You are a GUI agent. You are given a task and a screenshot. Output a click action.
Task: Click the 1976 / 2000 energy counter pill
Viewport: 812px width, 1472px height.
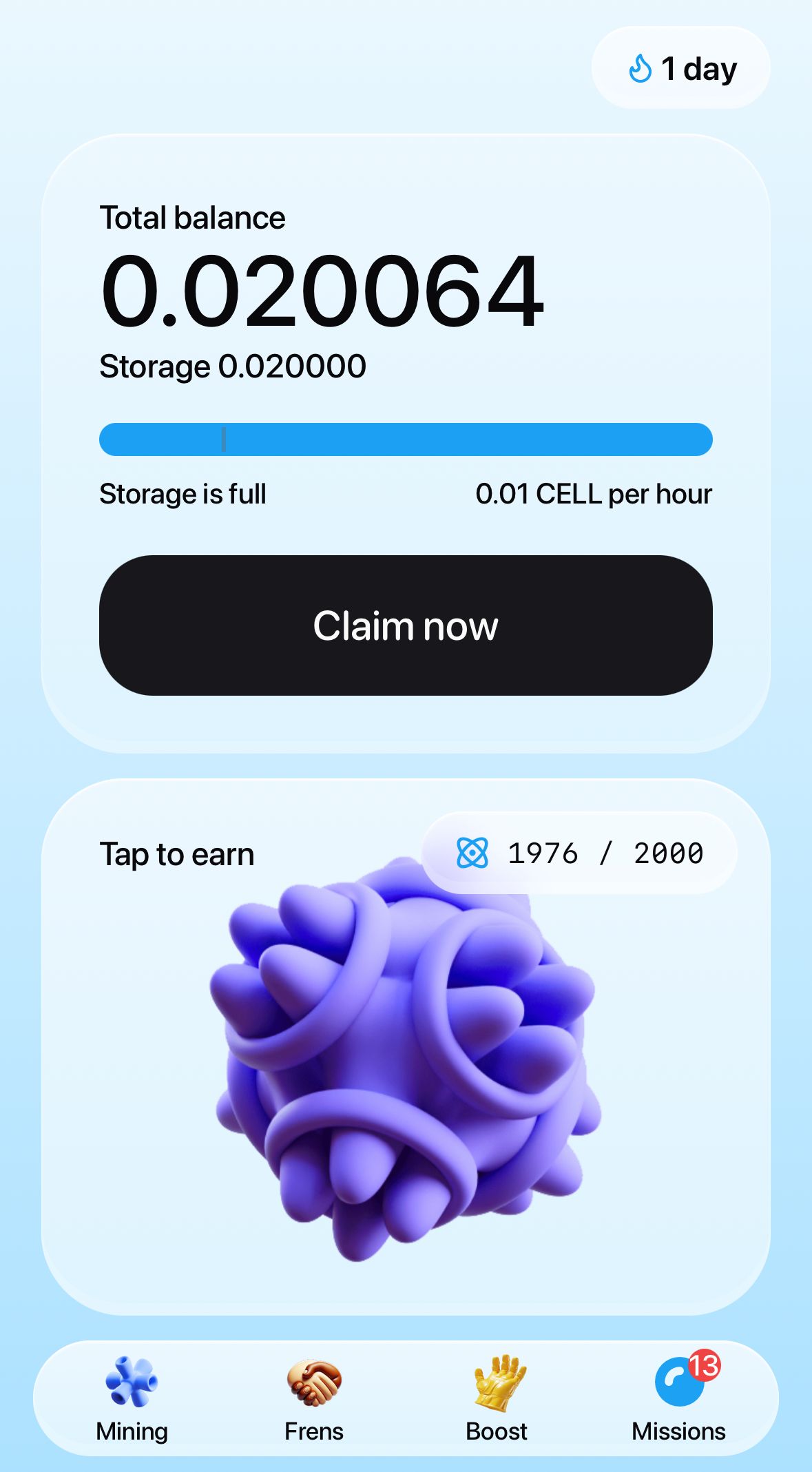(x=581, y=853)
